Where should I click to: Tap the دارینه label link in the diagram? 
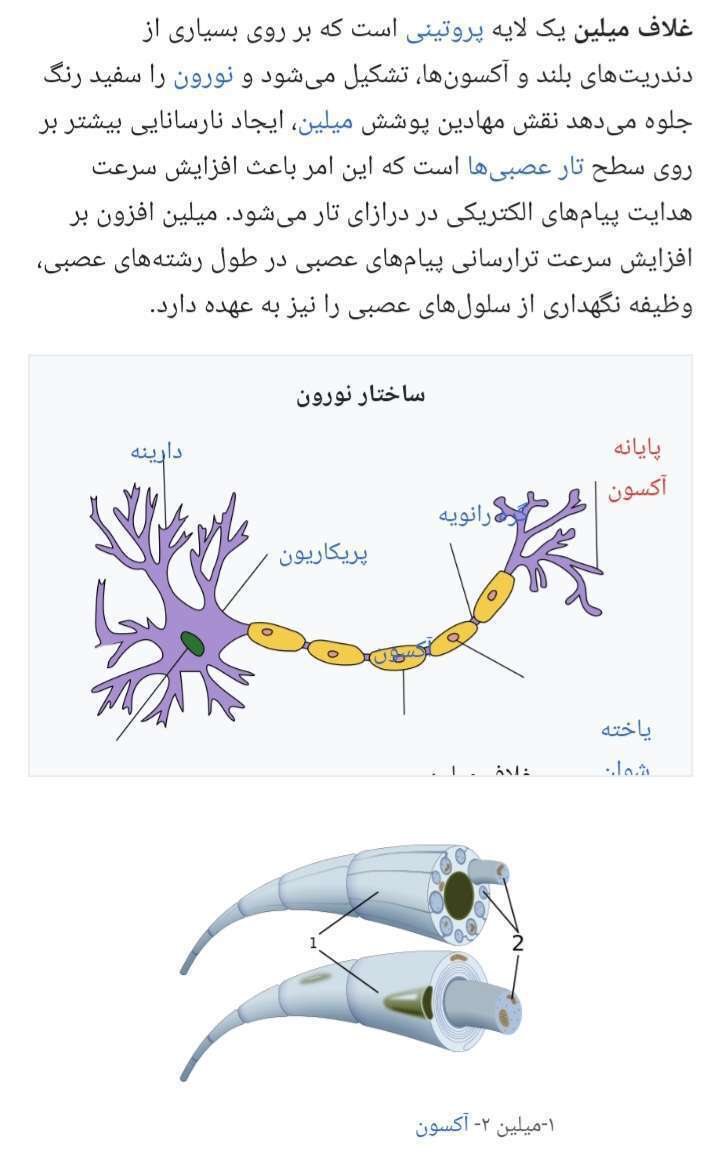click(x=156, y=451)
